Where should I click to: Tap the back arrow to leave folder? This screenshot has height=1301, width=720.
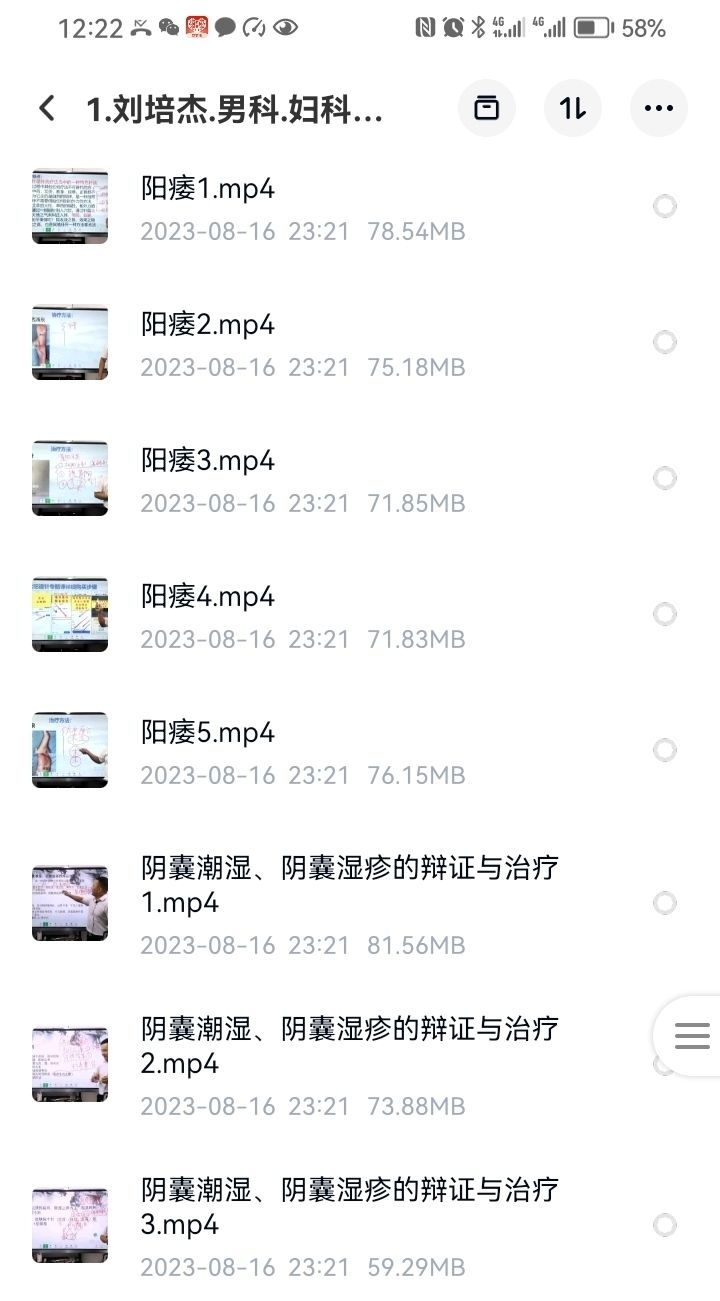tap(45, 108)
